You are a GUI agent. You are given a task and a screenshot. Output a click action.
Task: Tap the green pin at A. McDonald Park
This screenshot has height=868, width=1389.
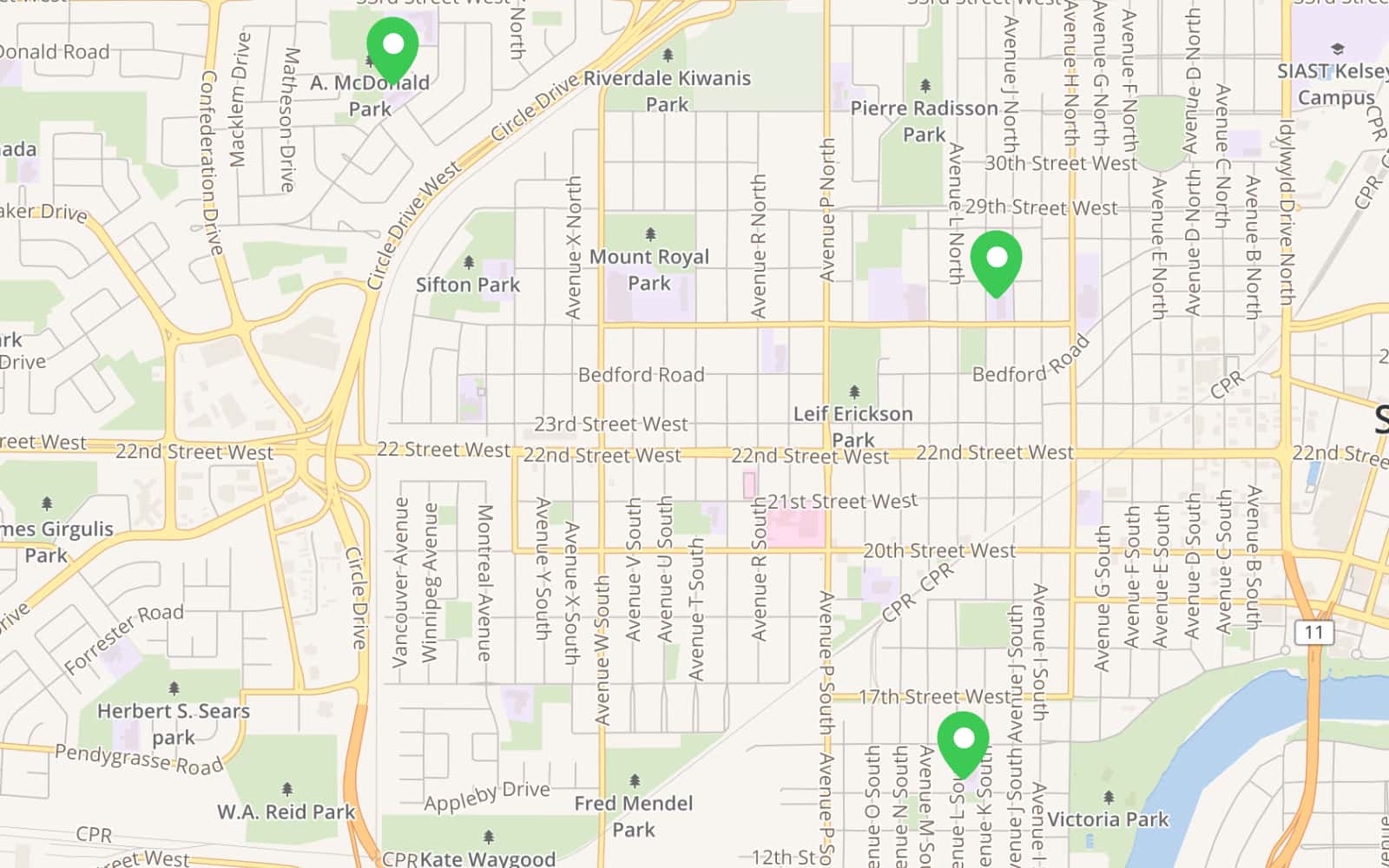click(392, 45)
